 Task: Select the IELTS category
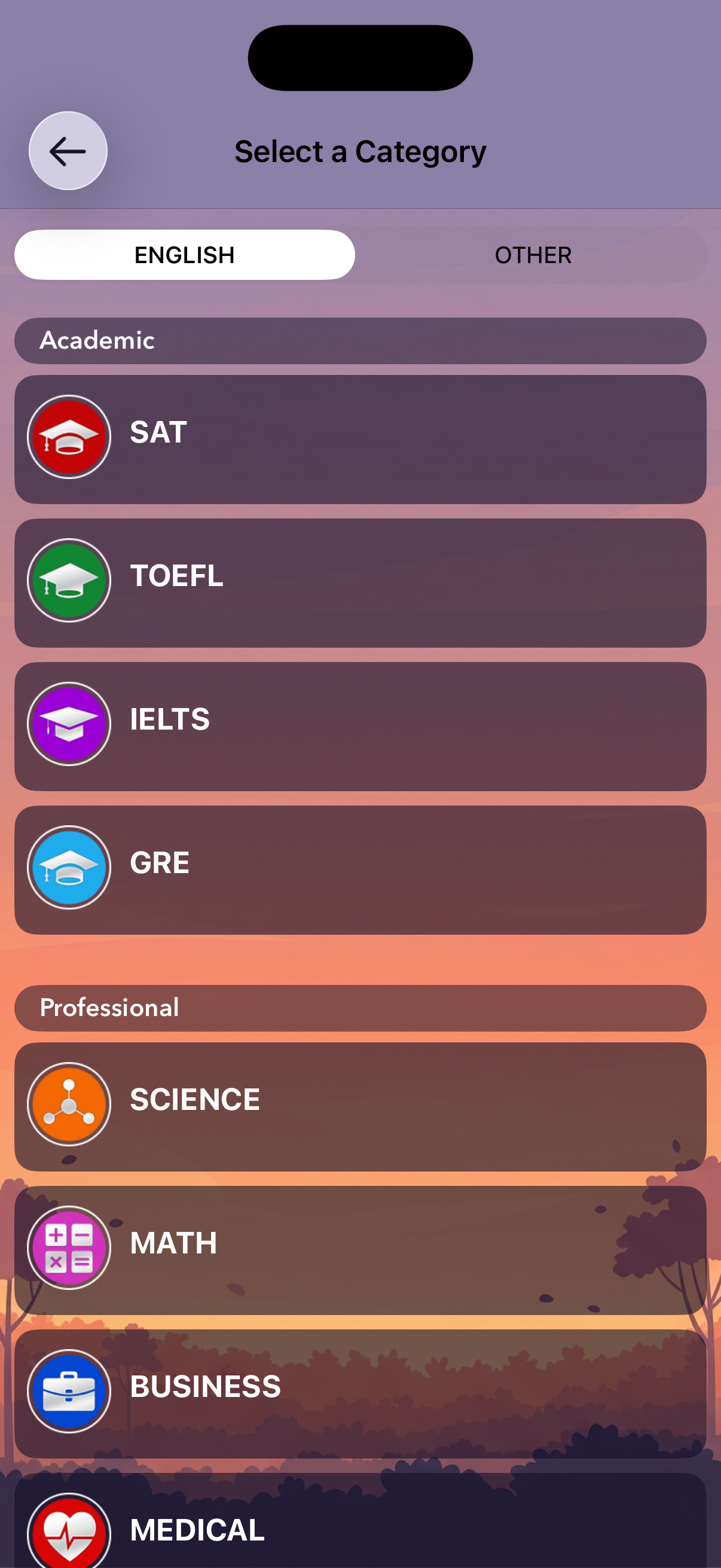tap(360, 724)
